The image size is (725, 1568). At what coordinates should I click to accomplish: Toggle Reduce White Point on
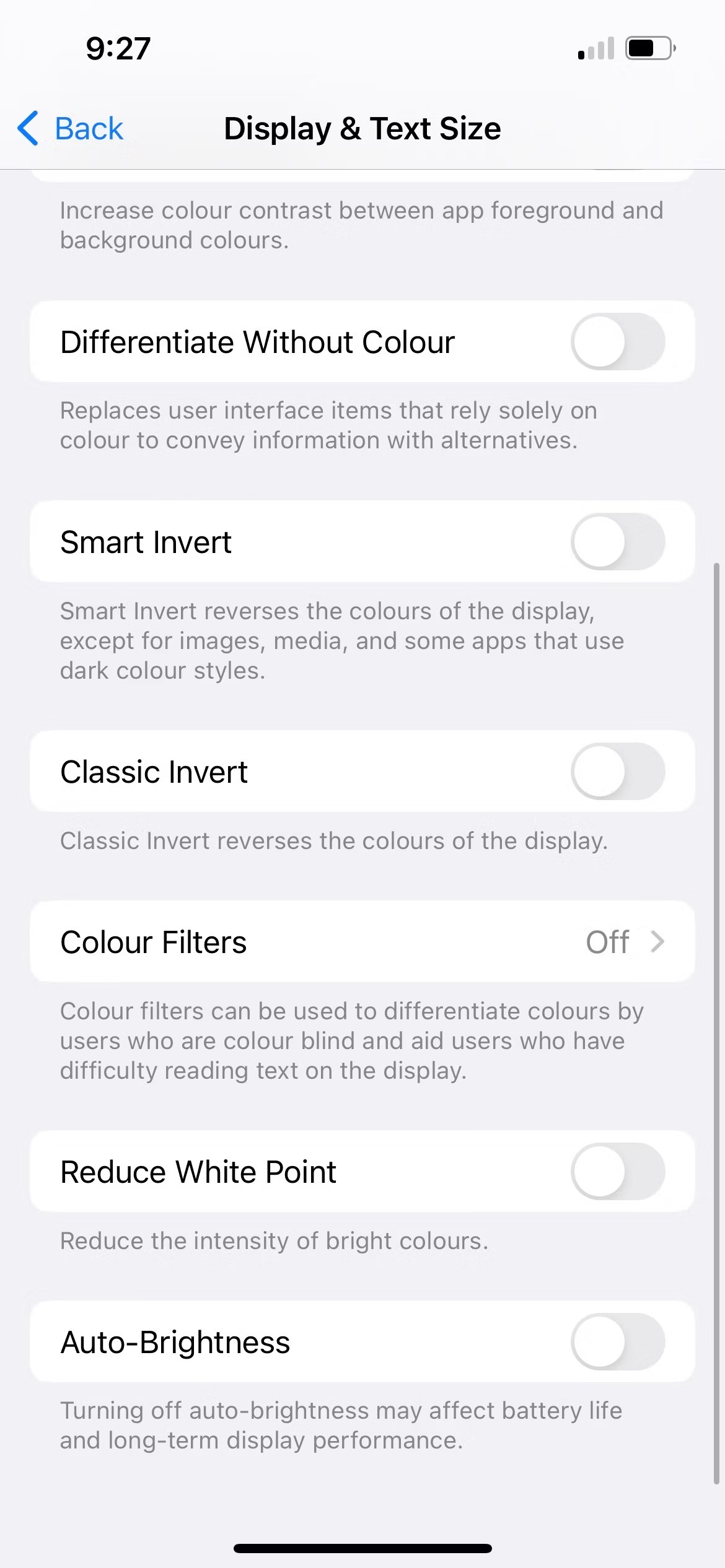tap(617, 1172)
